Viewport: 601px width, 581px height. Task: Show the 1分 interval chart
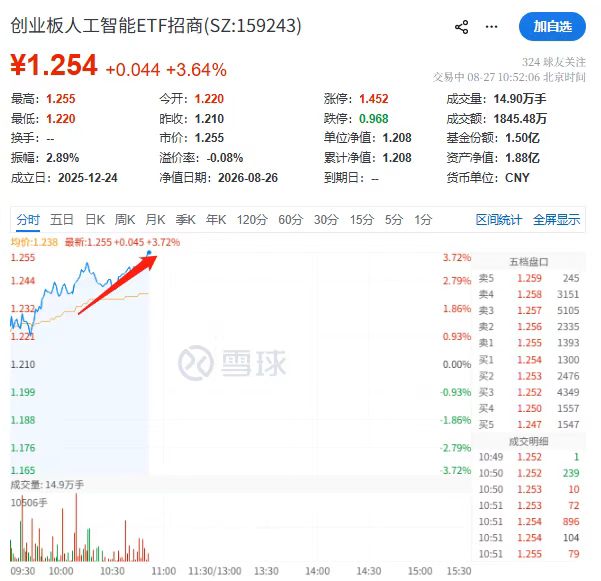[423, 220]
